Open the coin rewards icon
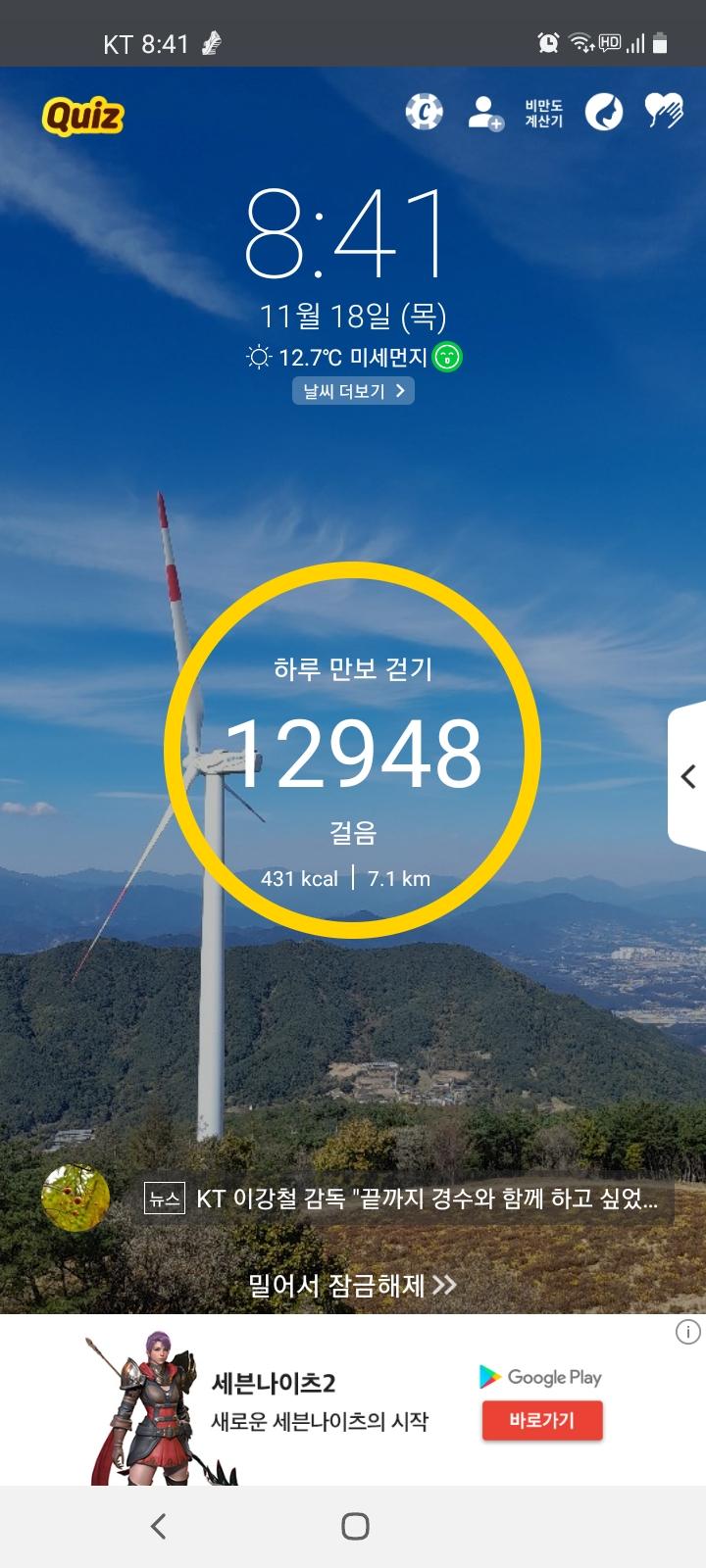Screen dimensions: 706x1568 [424, 113]
